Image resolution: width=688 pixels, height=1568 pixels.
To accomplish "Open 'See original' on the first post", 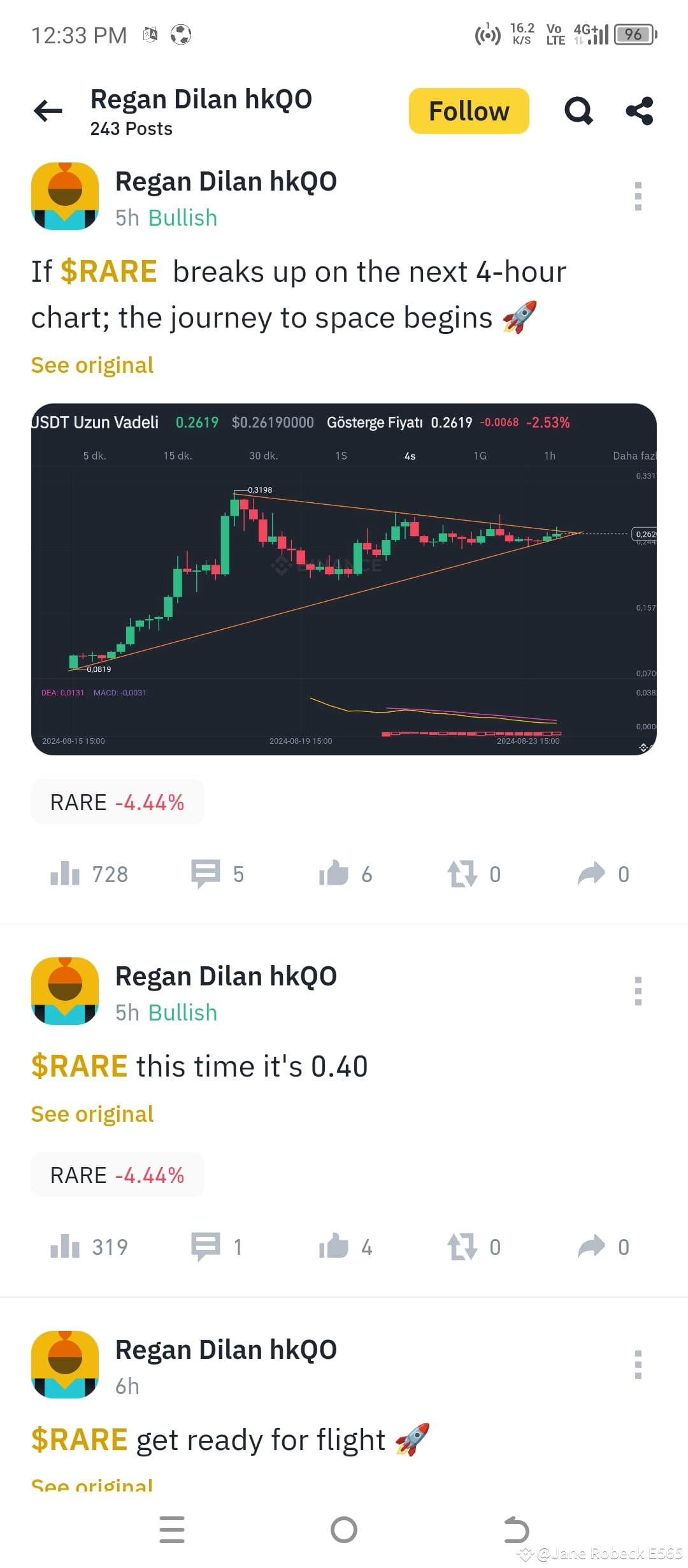I will pyautogui.click(x=91, y=365).
